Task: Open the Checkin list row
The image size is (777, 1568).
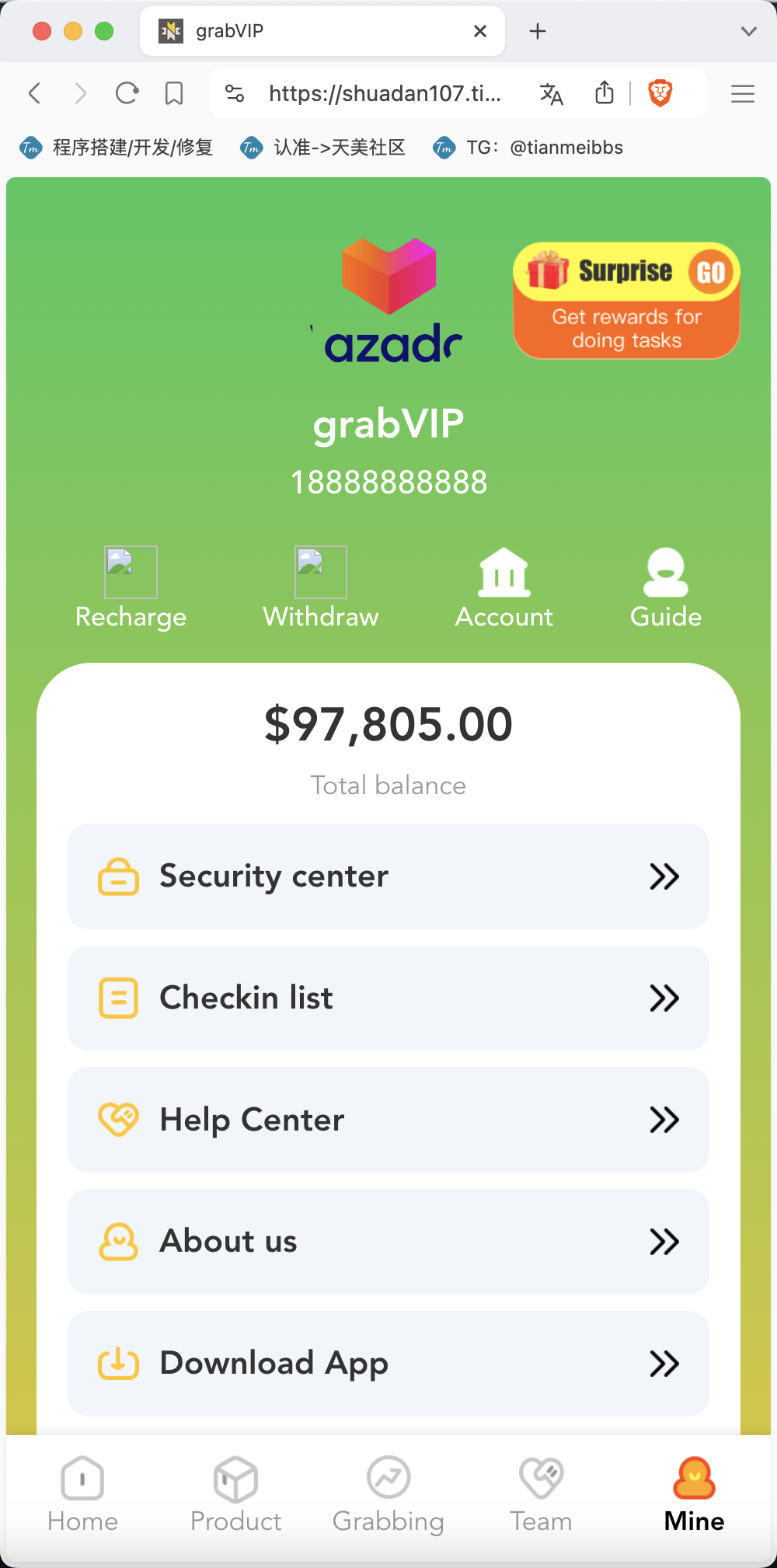Action: coord(388,998)
